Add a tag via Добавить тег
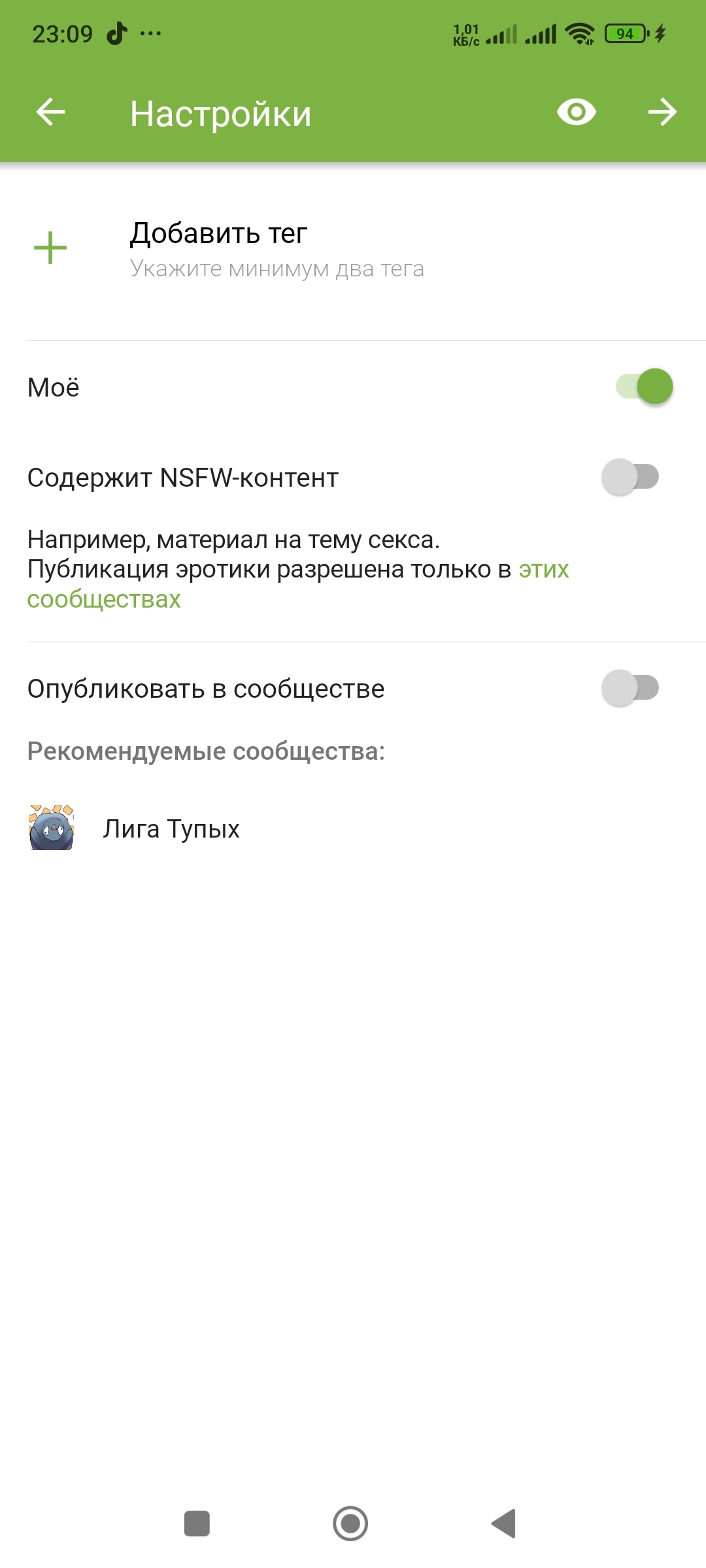This screenshot has width=706, height=1568. click(353, 250)
